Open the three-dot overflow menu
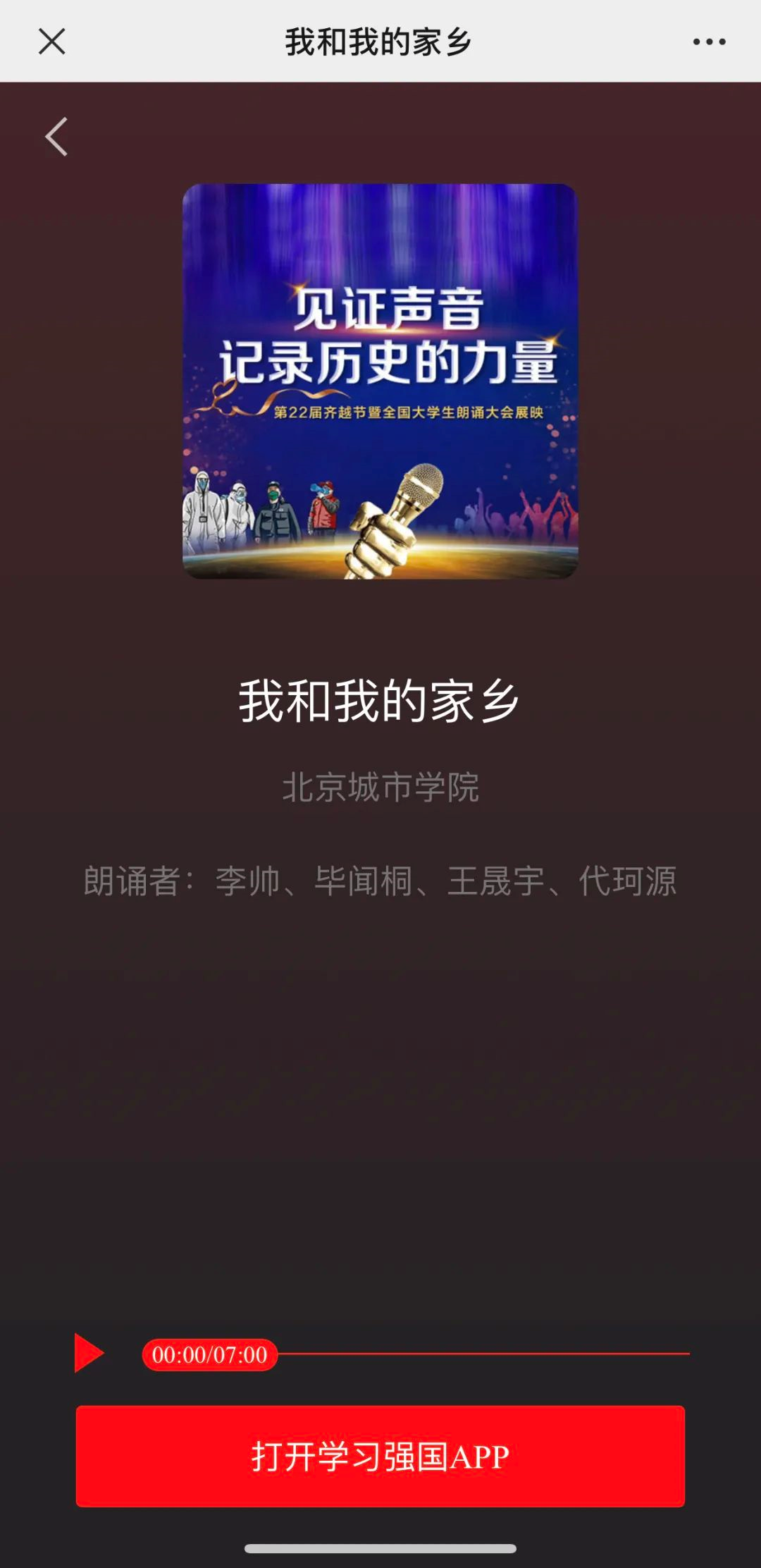This screenshot has height=1568, width=761. [709, 42]
